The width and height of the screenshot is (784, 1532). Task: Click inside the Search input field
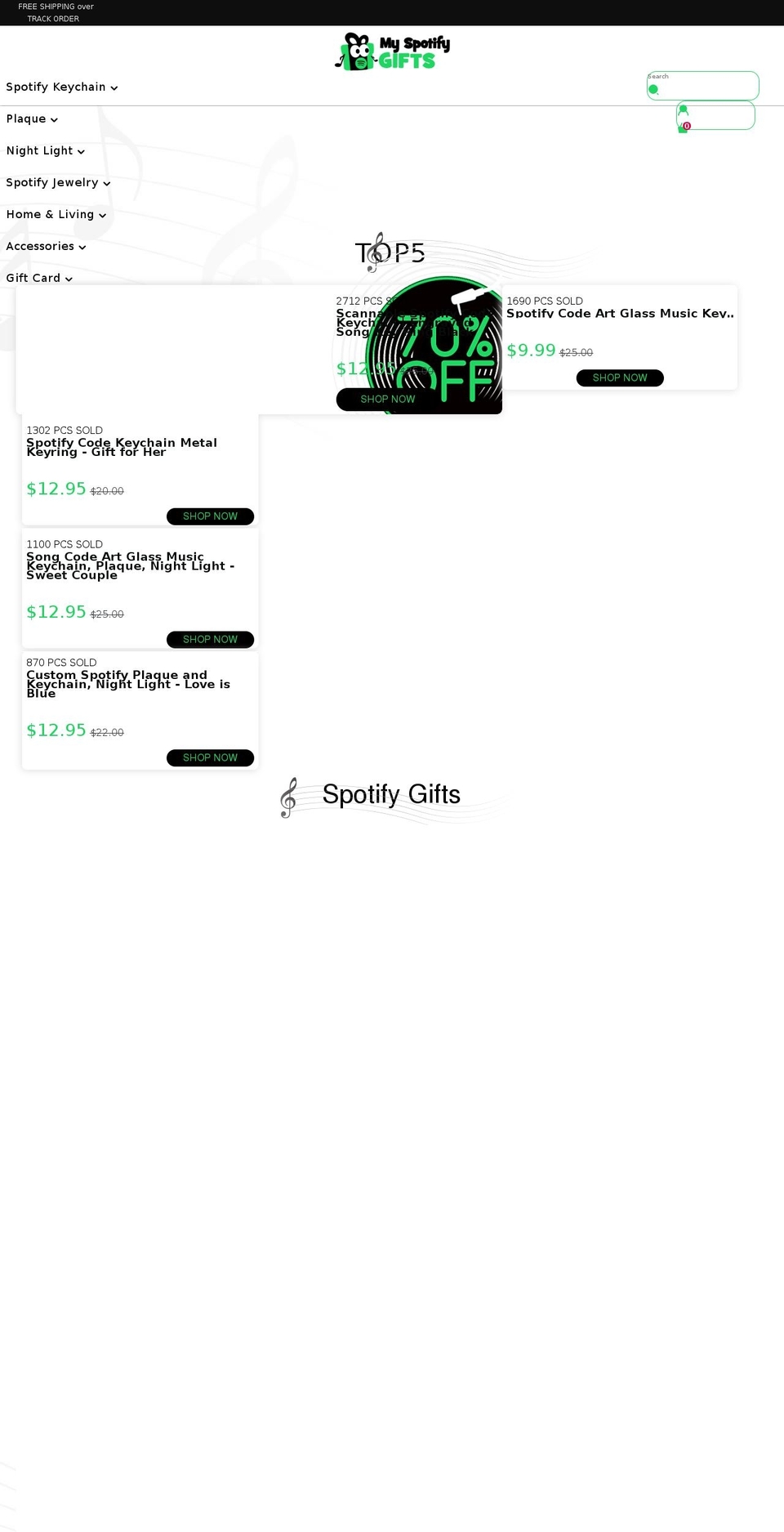pyautogui.click(x=710, y=86)
